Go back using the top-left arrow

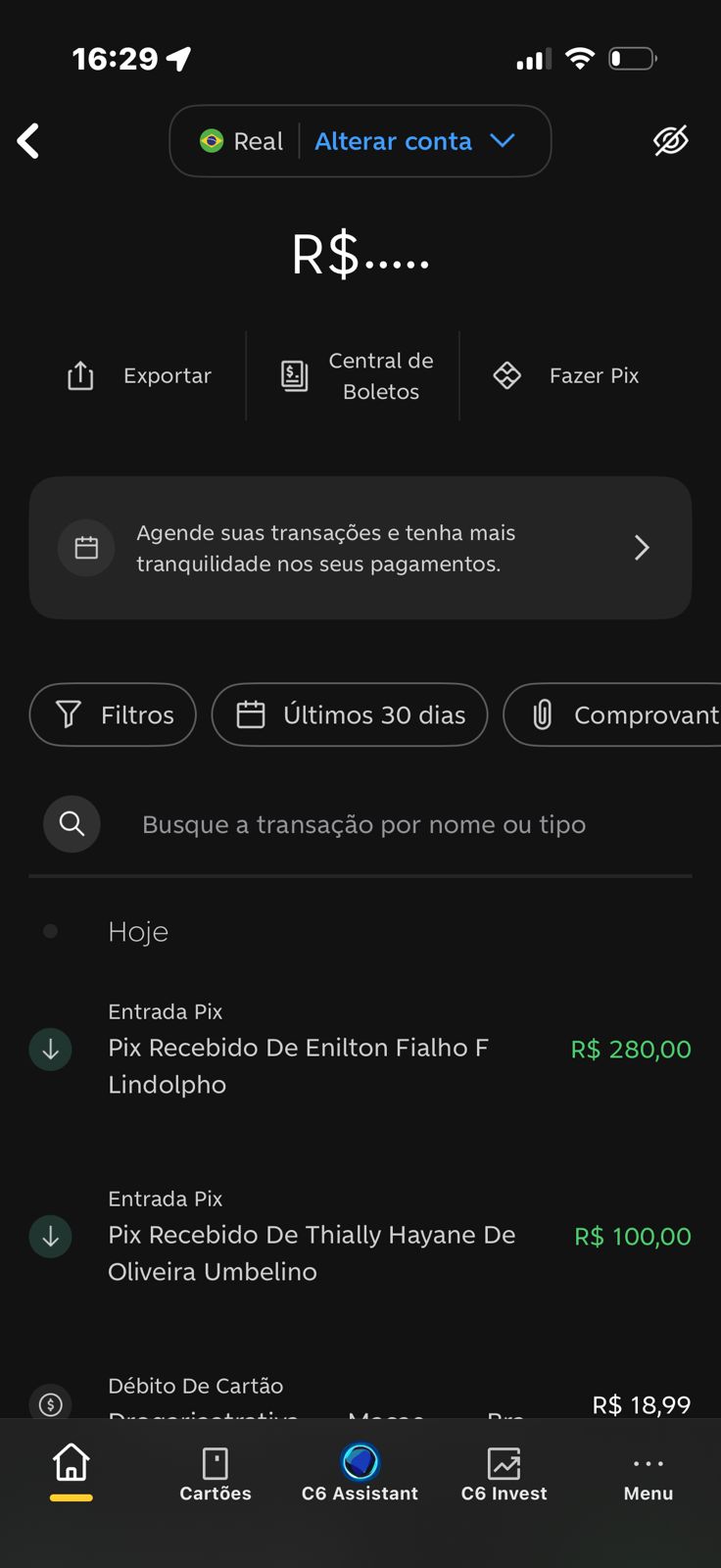[29, 141]
